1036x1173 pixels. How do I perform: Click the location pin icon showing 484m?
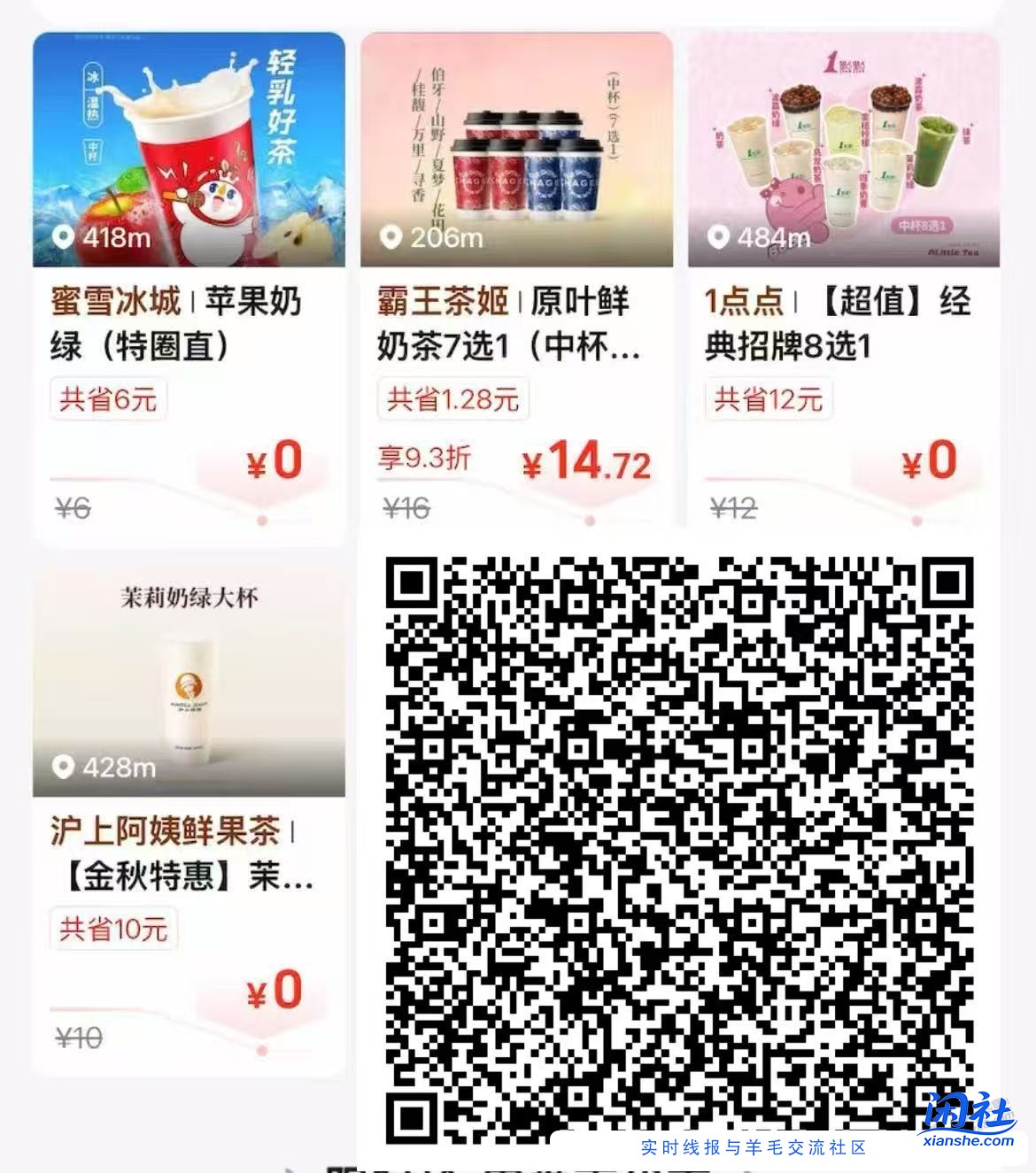(719, 237)
